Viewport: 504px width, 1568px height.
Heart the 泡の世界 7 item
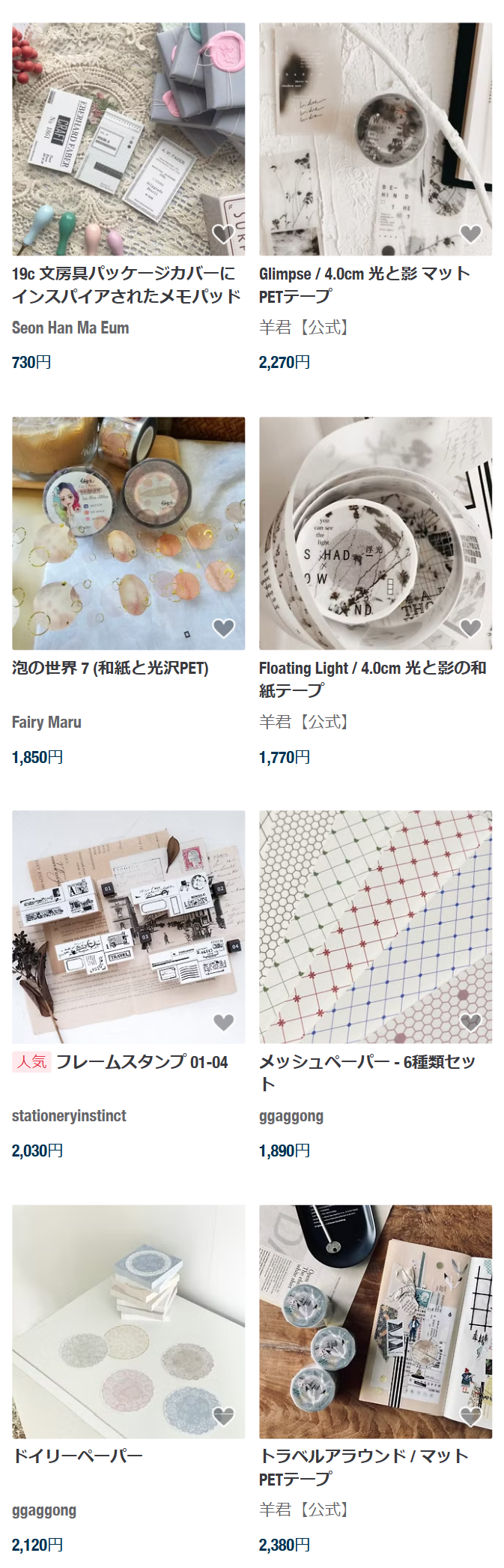point(223,628)
